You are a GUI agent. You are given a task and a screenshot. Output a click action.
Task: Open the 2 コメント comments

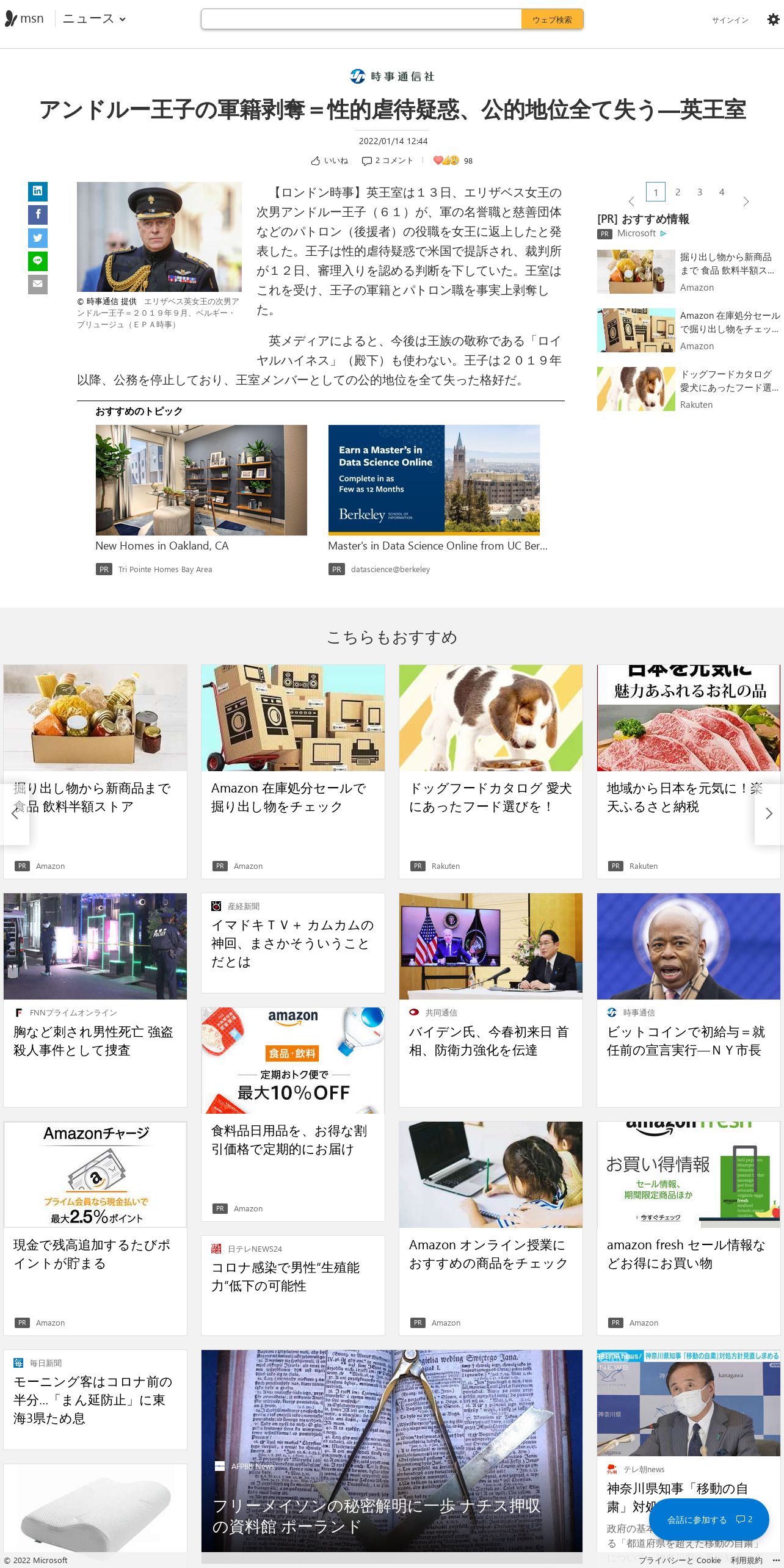[x=388, y=161]
